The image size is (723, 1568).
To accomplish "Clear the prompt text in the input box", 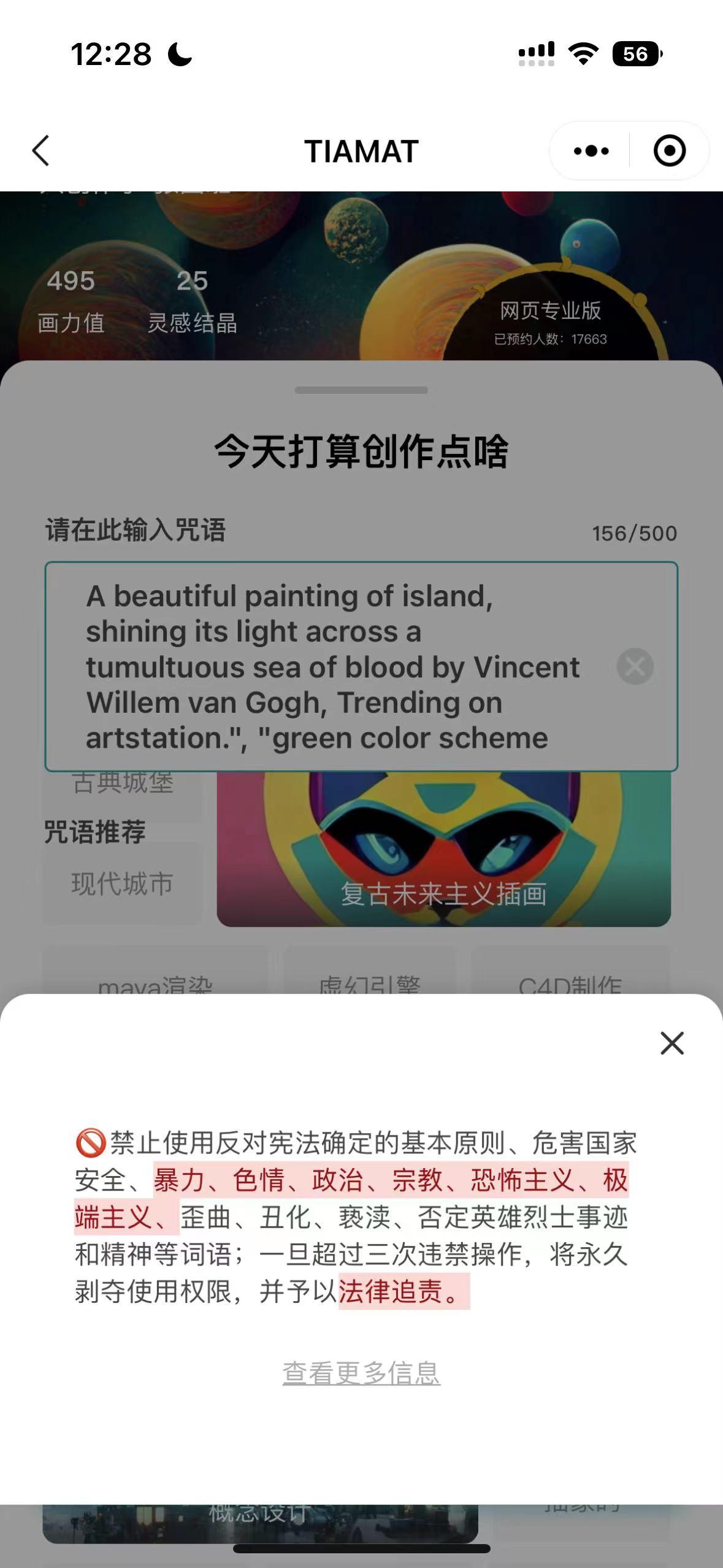I will (635, 666).
